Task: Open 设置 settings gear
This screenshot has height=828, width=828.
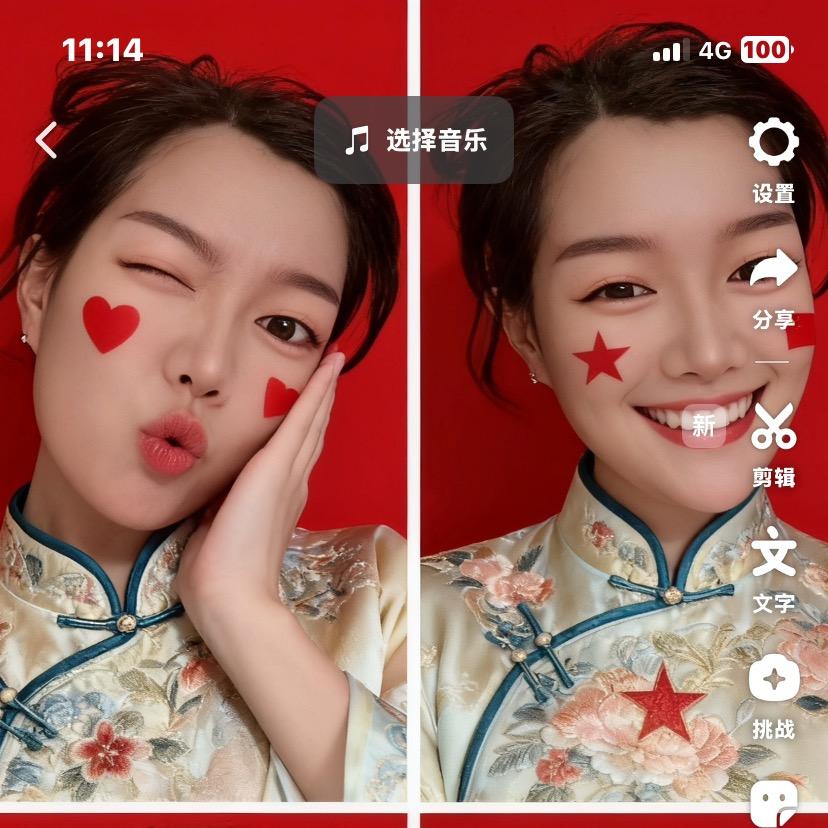Action: [x=774, y=144]
